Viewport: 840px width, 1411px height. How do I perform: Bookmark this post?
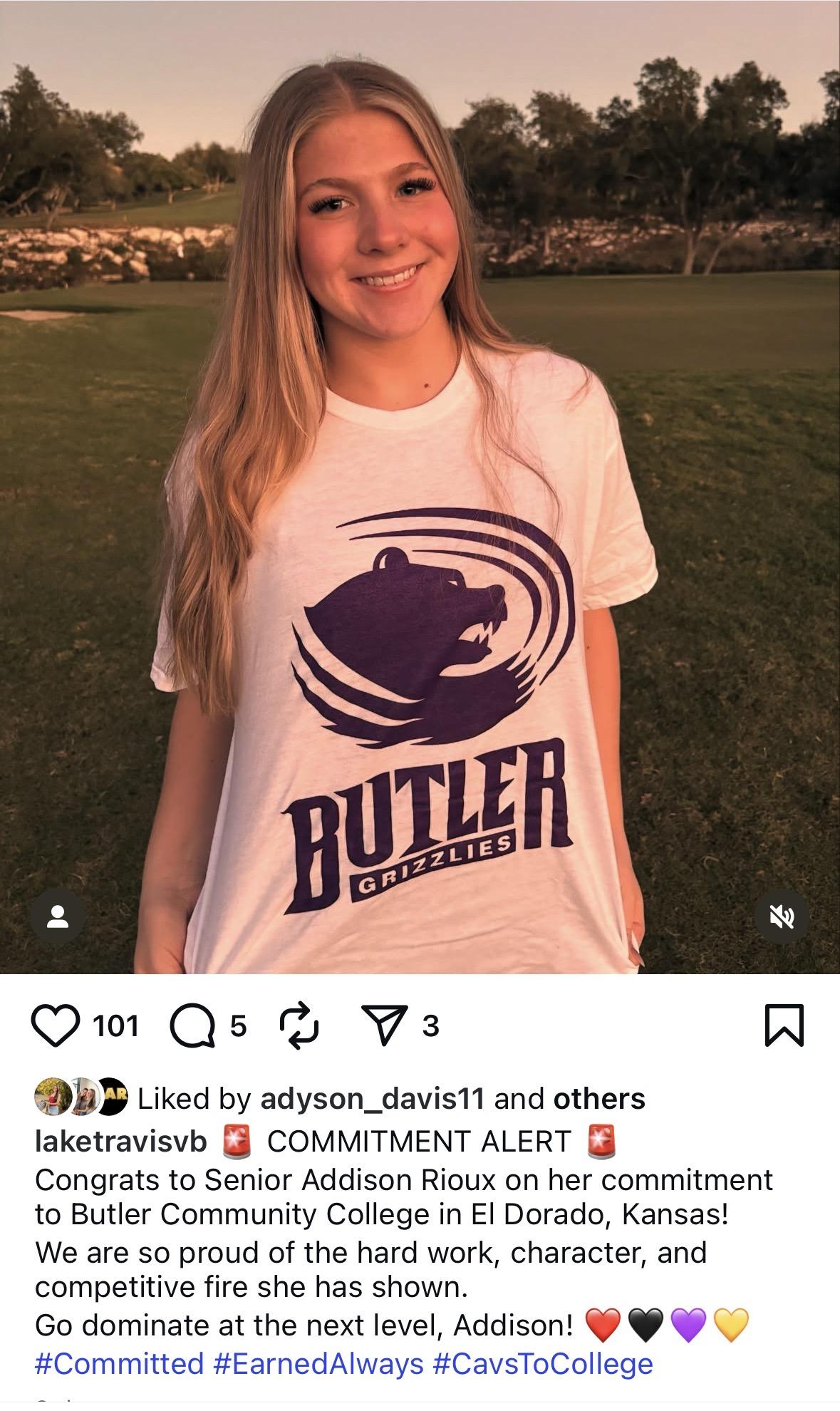pos(784,1025)
